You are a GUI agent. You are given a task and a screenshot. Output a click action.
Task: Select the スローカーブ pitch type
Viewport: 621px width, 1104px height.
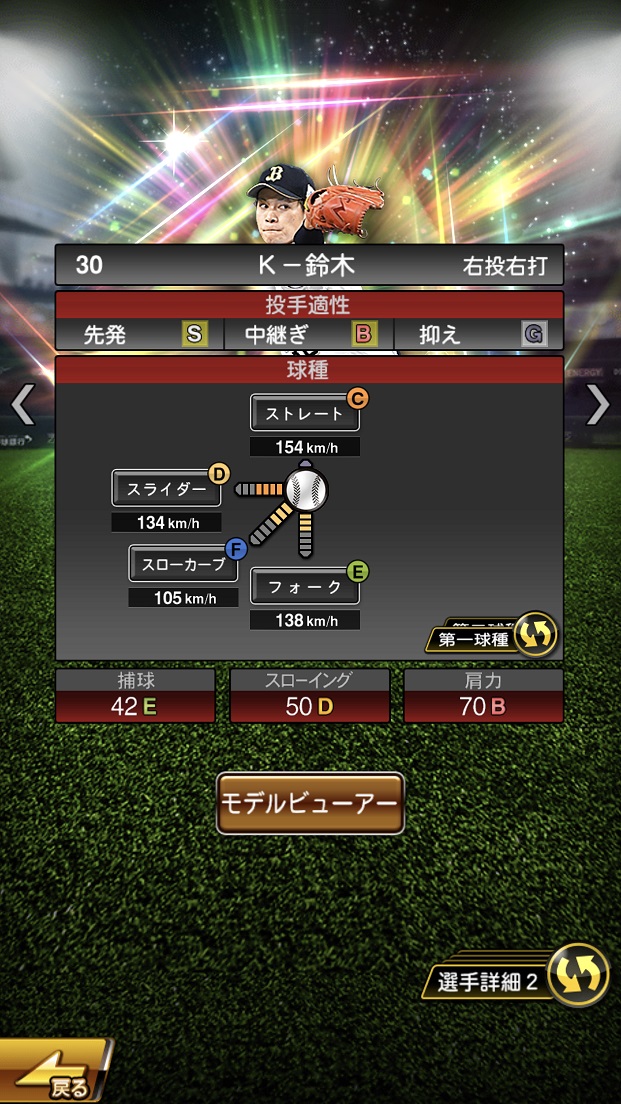(183, 563)
